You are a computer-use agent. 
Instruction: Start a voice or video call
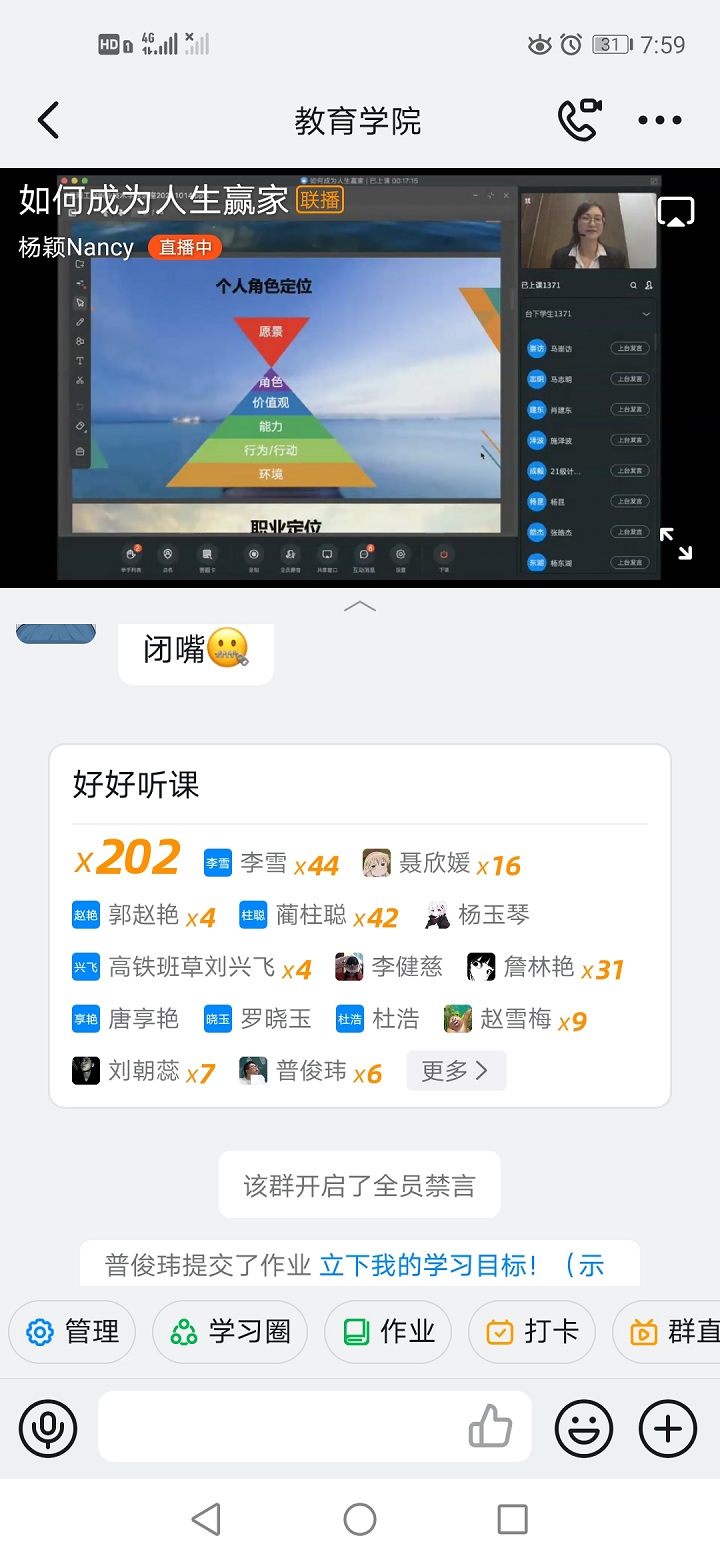point(579,121)
